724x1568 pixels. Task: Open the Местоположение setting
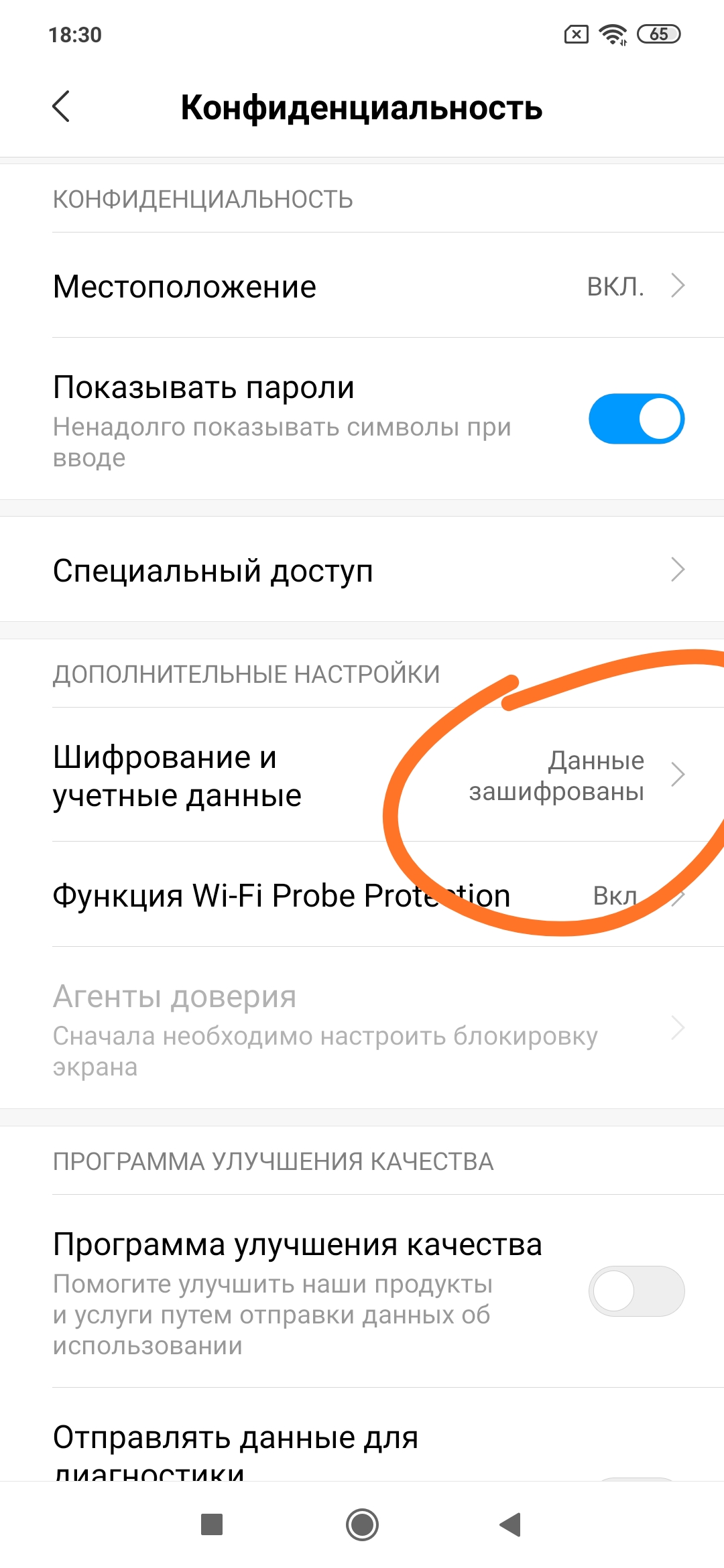click(362, 285)
